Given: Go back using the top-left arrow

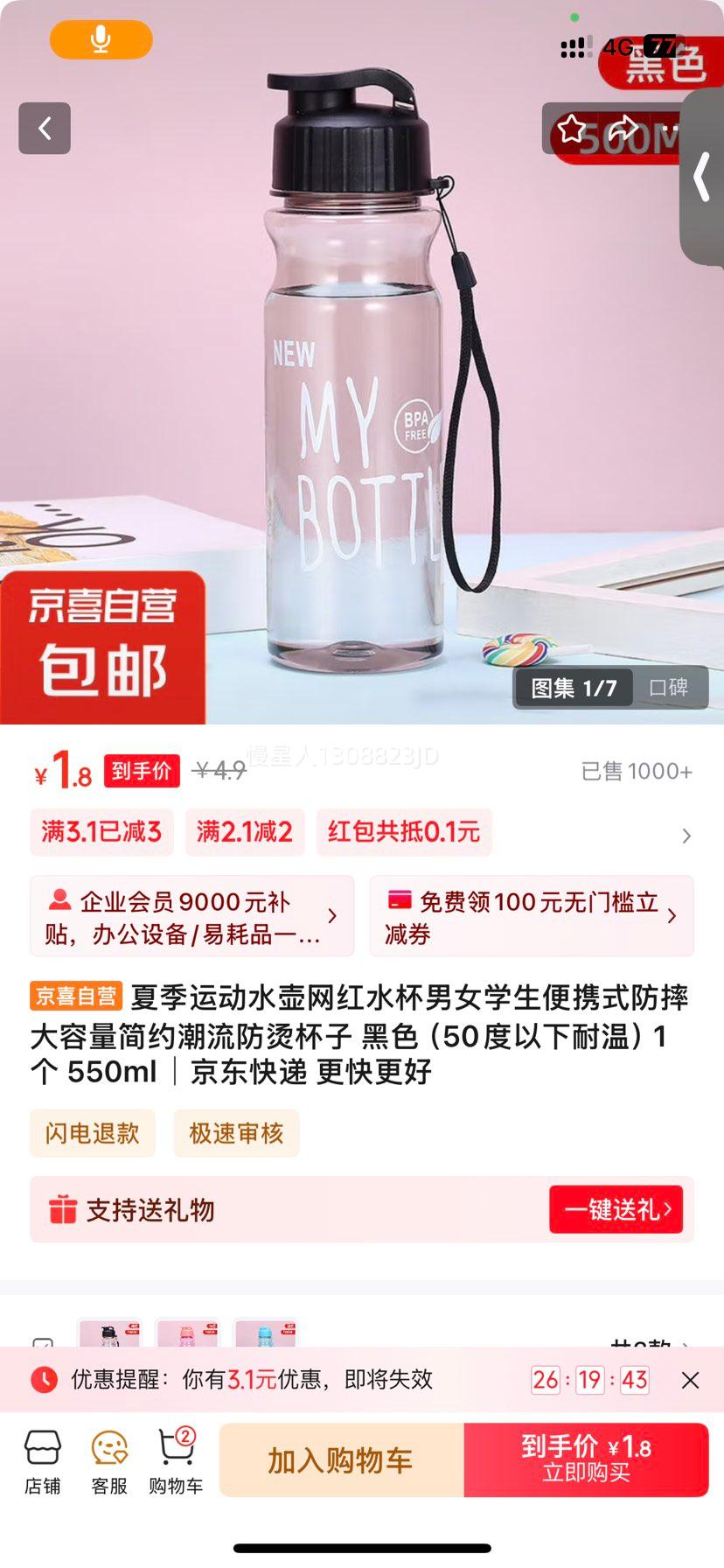Looking at the screenshot, I should pyautogui.click(x=45, y=129).
